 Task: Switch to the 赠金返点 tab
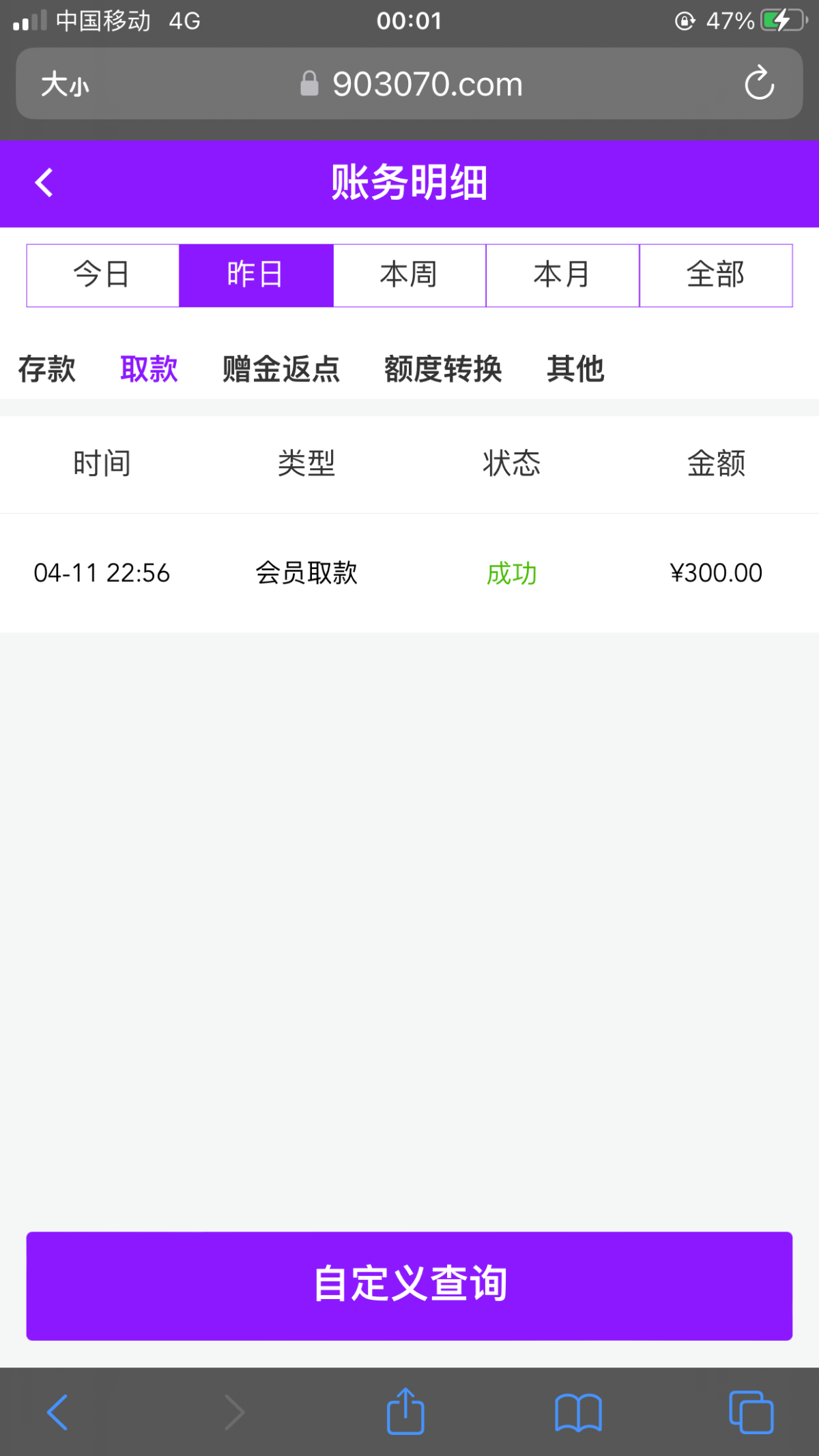click(281, 369)
